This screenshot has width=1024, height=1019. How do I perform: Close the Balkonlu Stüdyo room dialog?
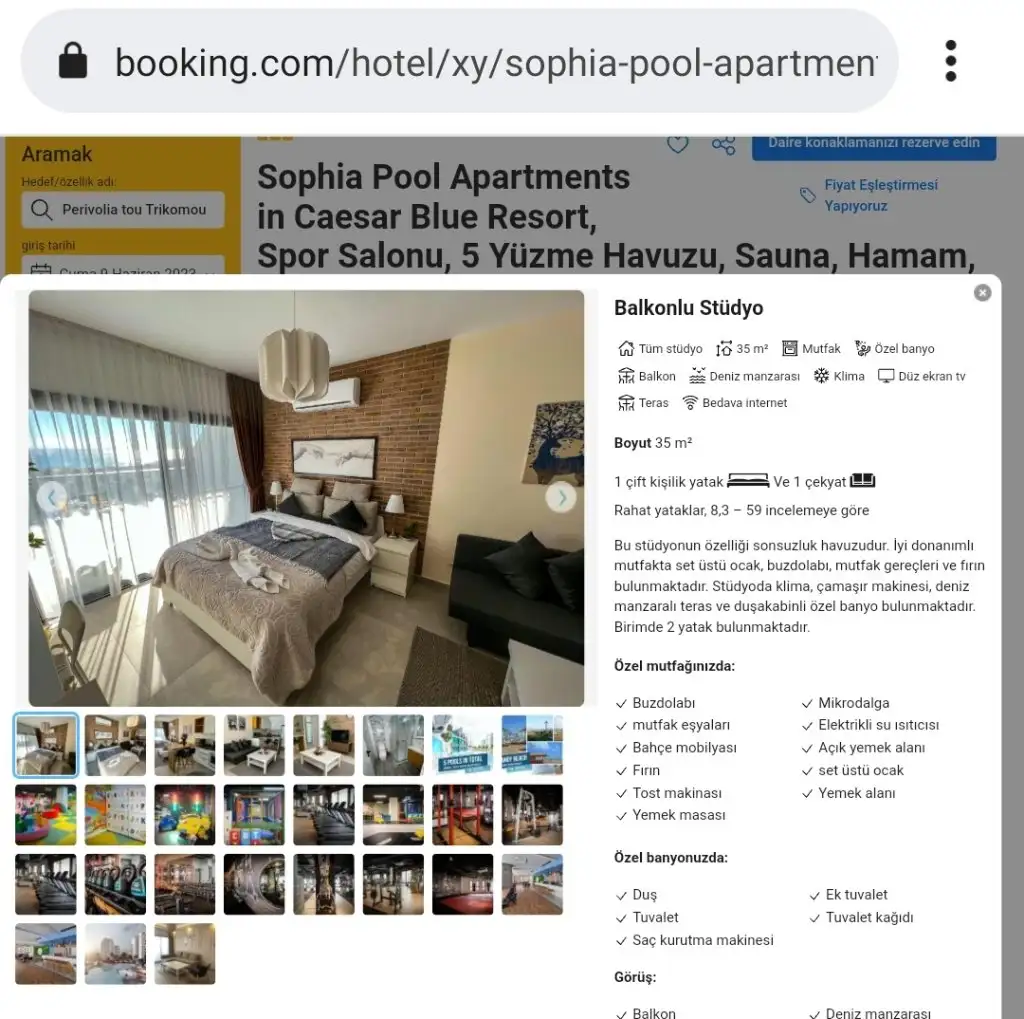pos(982,292)
